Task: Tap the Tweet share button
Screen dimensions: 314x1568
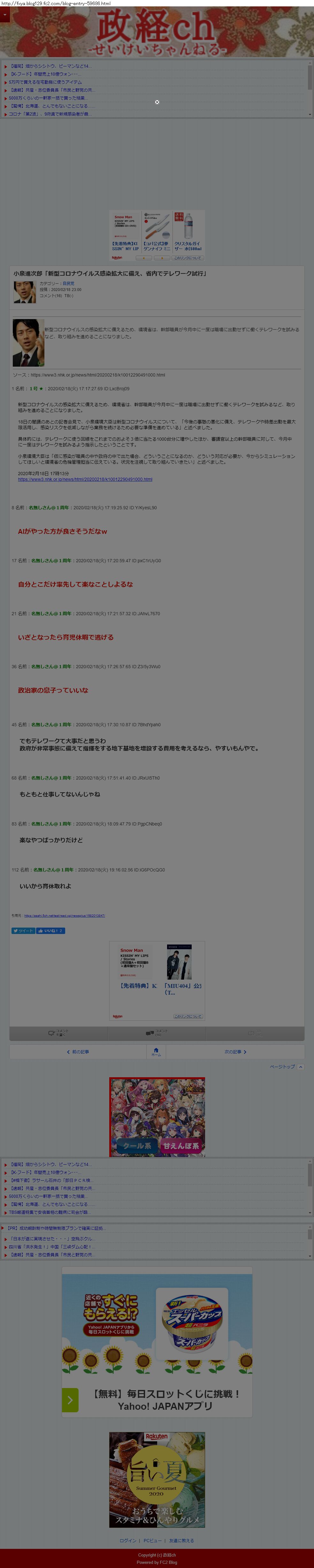Action: tap(23, 931)
